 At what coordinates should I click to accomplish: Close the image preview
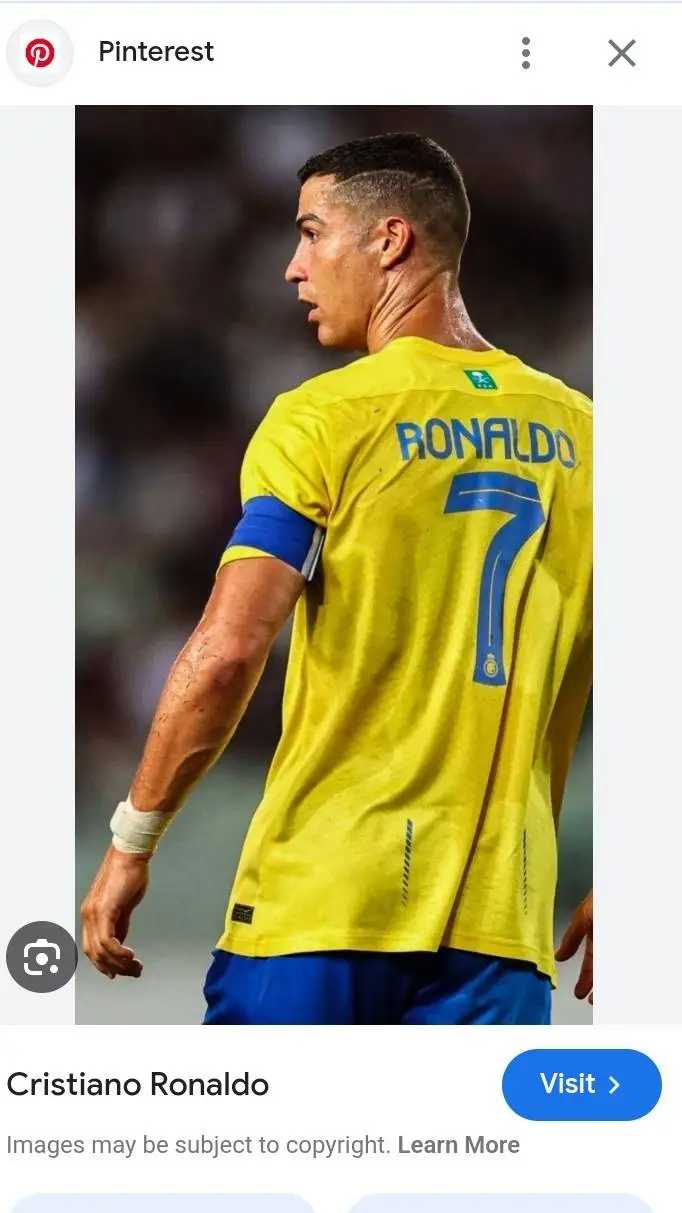point(621,53)
